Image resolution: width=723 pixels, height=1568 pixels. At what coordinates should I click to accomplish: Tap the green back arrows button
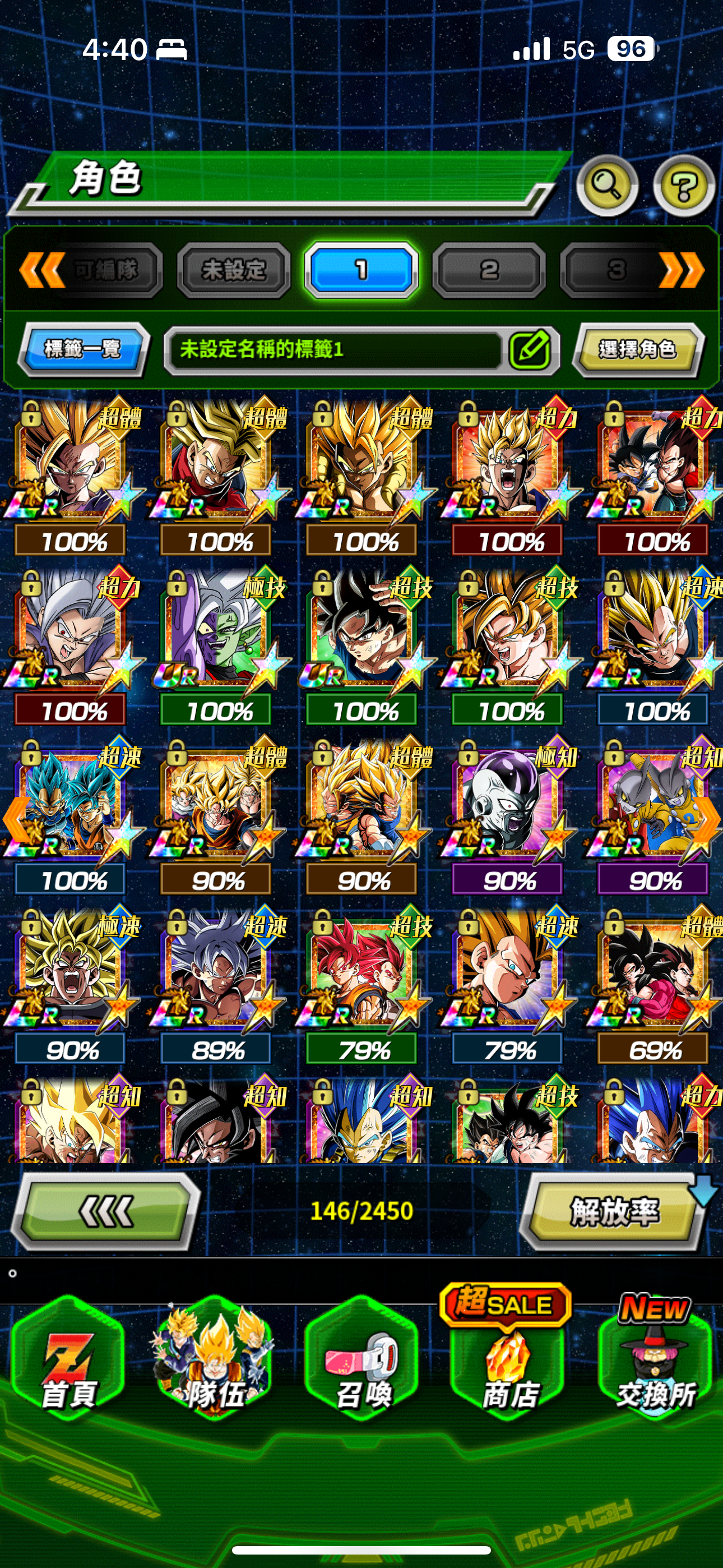tap(106, 1211)
